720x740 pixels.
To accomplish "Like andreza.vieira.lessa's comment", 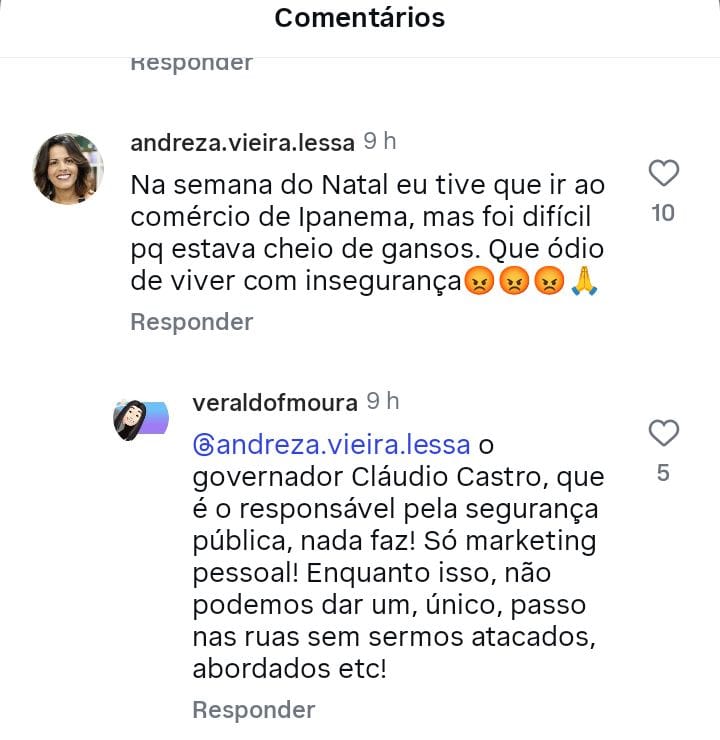I will point(664,174).
